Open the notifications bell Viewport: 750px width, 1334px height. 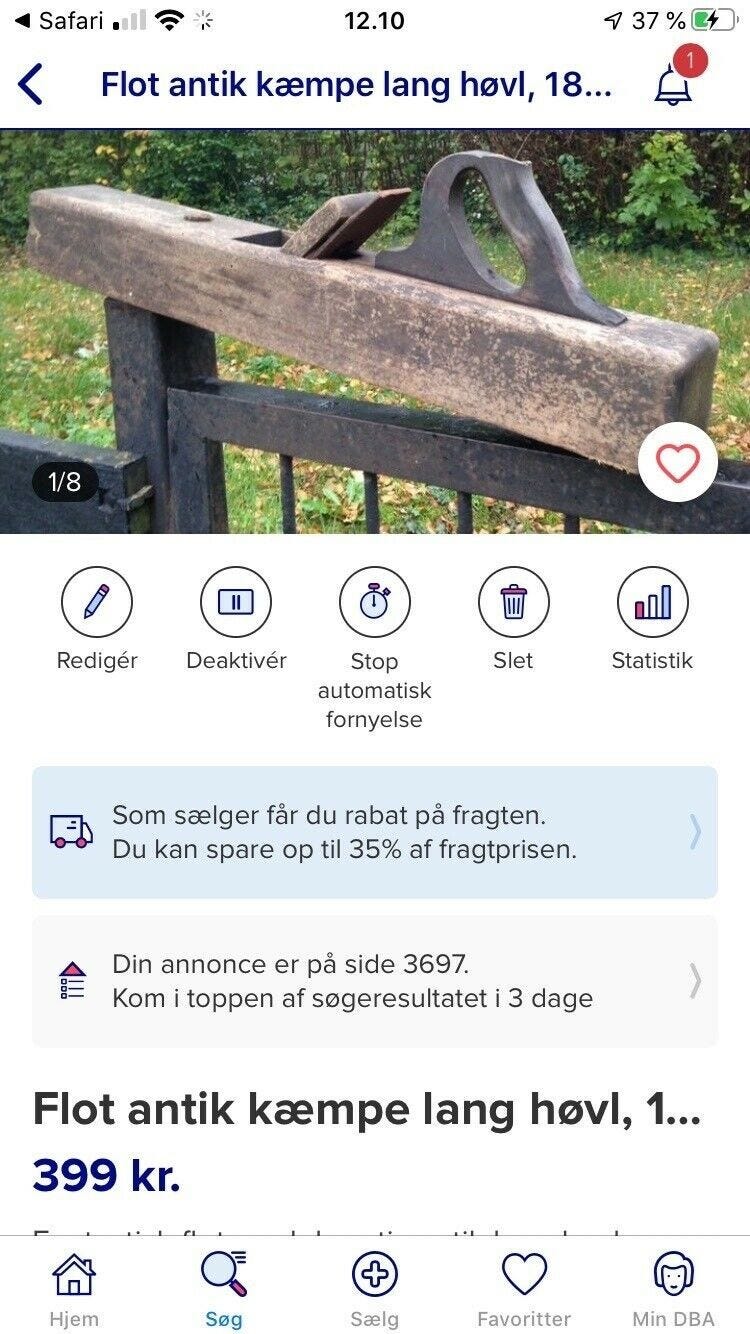674,84
